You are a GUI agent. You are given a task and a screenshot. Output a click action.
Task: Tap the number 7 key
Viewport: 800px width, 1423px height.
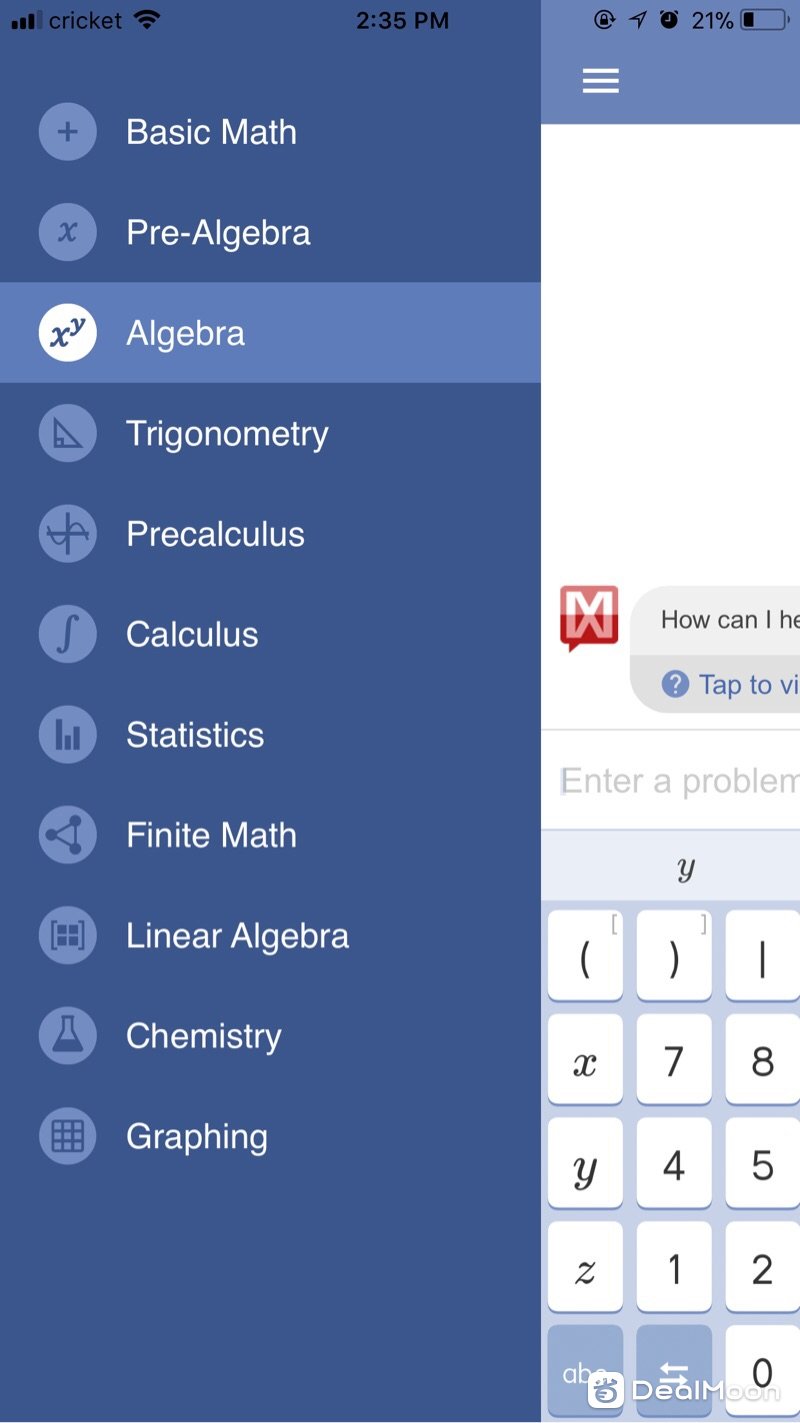pos(674,1061)
